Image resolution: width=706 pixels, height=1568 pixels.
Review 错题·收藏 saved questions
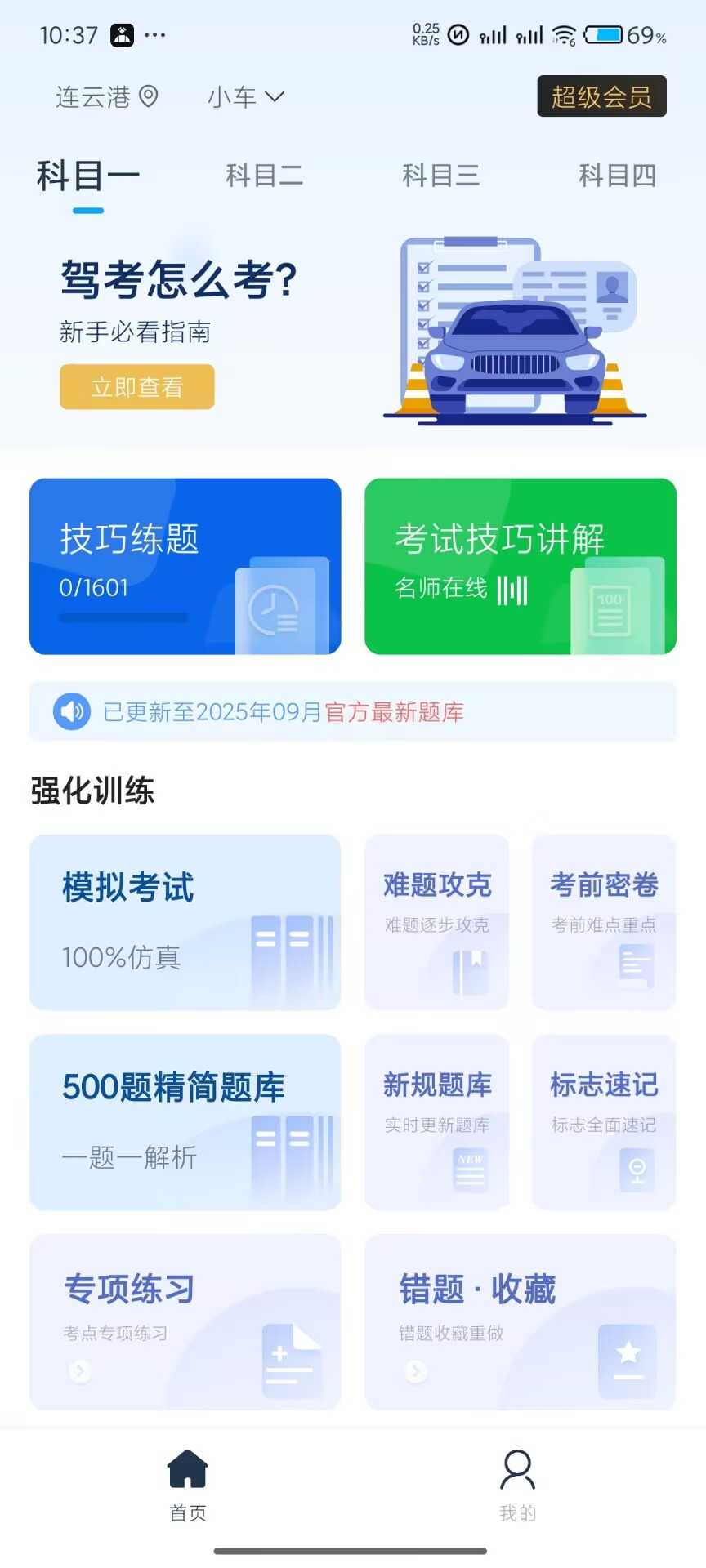click(521, 1321)
